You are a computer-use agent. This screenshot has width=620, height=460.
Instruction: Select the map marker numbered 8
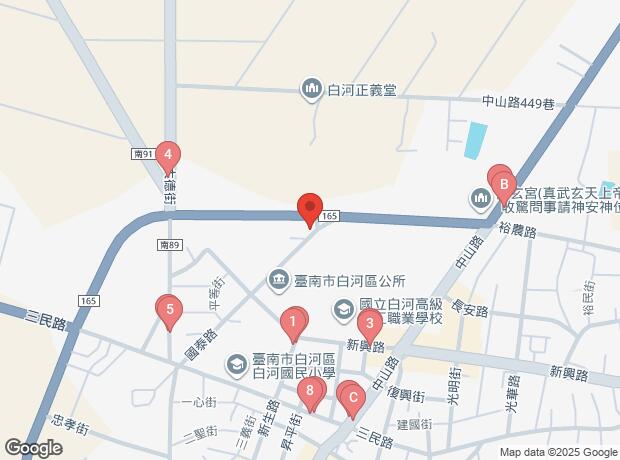tap(311, 391)
